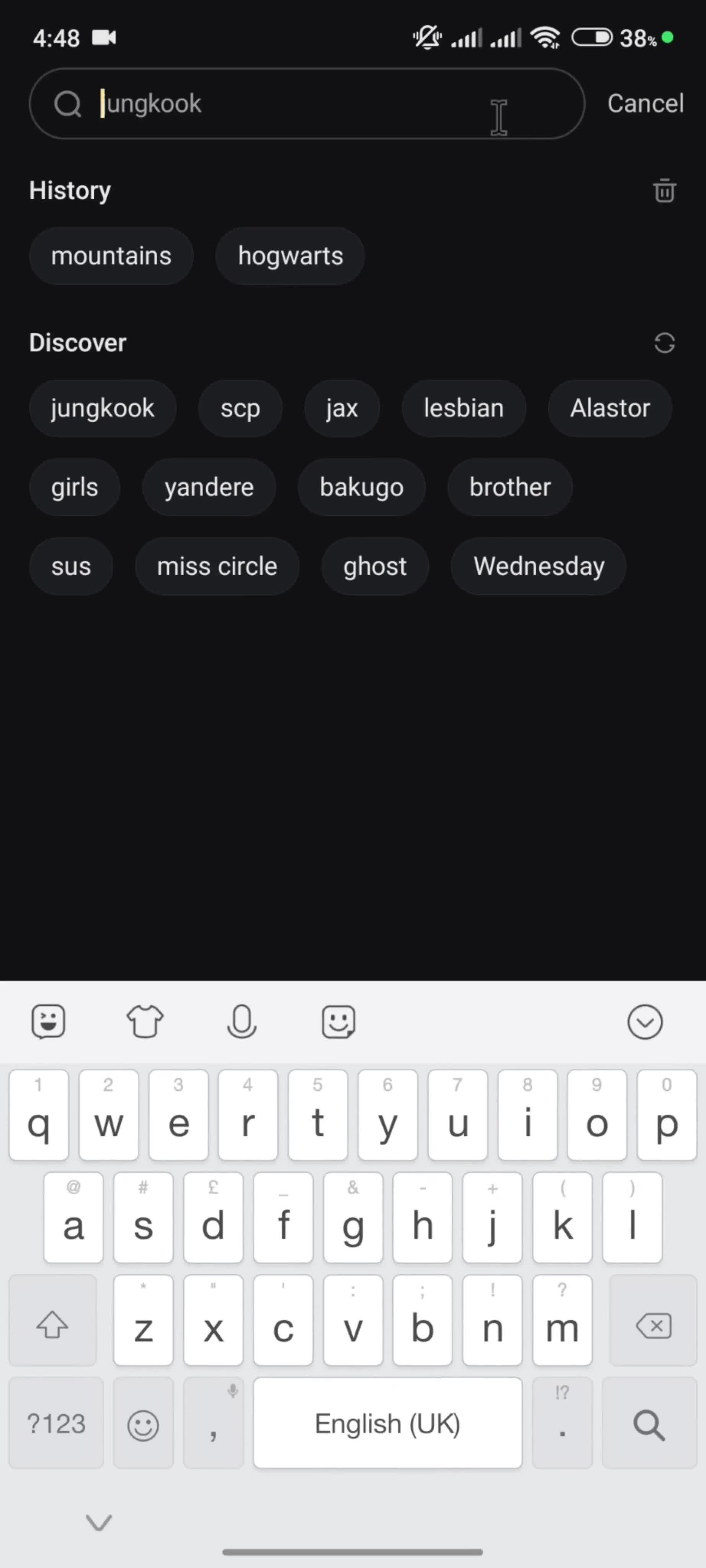
Task: Choose the scp suggestion chip
Action: pos(240,408)
